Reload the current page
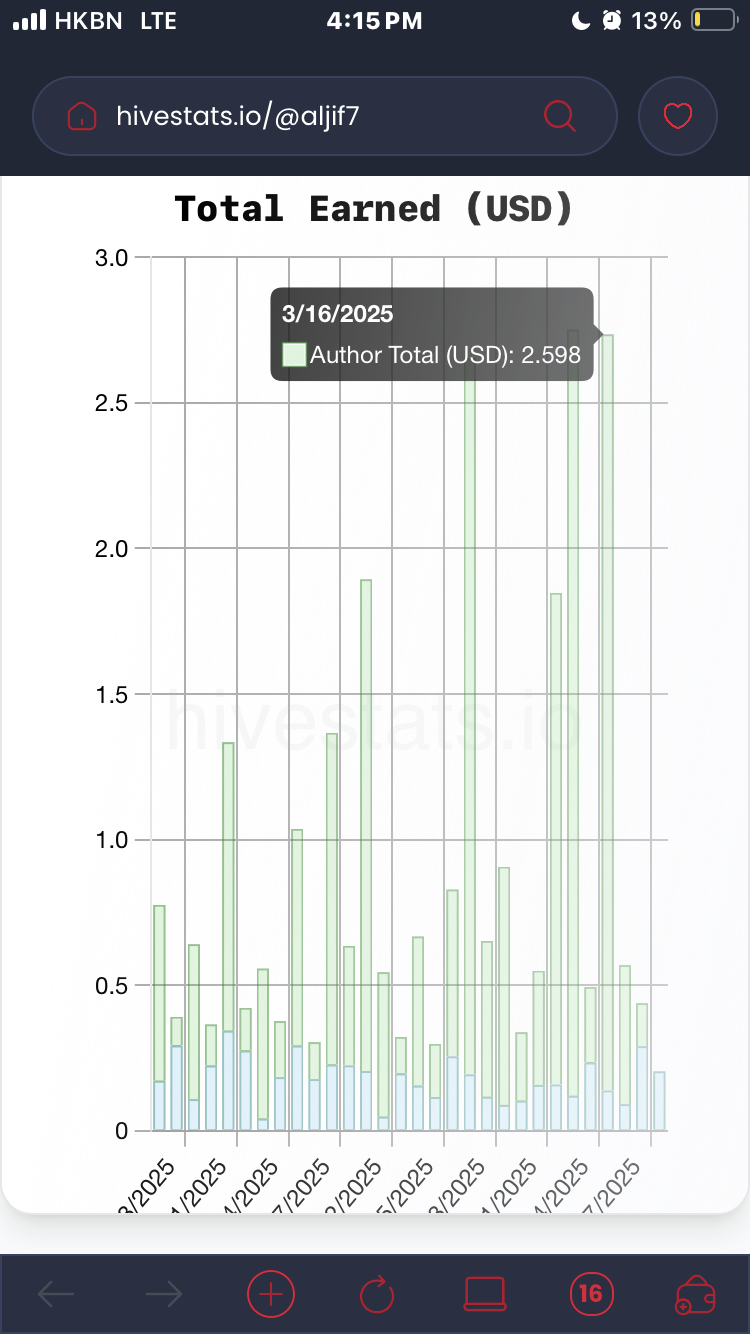The width and height of the screenshot is (750, 1334). point(377,1295)
